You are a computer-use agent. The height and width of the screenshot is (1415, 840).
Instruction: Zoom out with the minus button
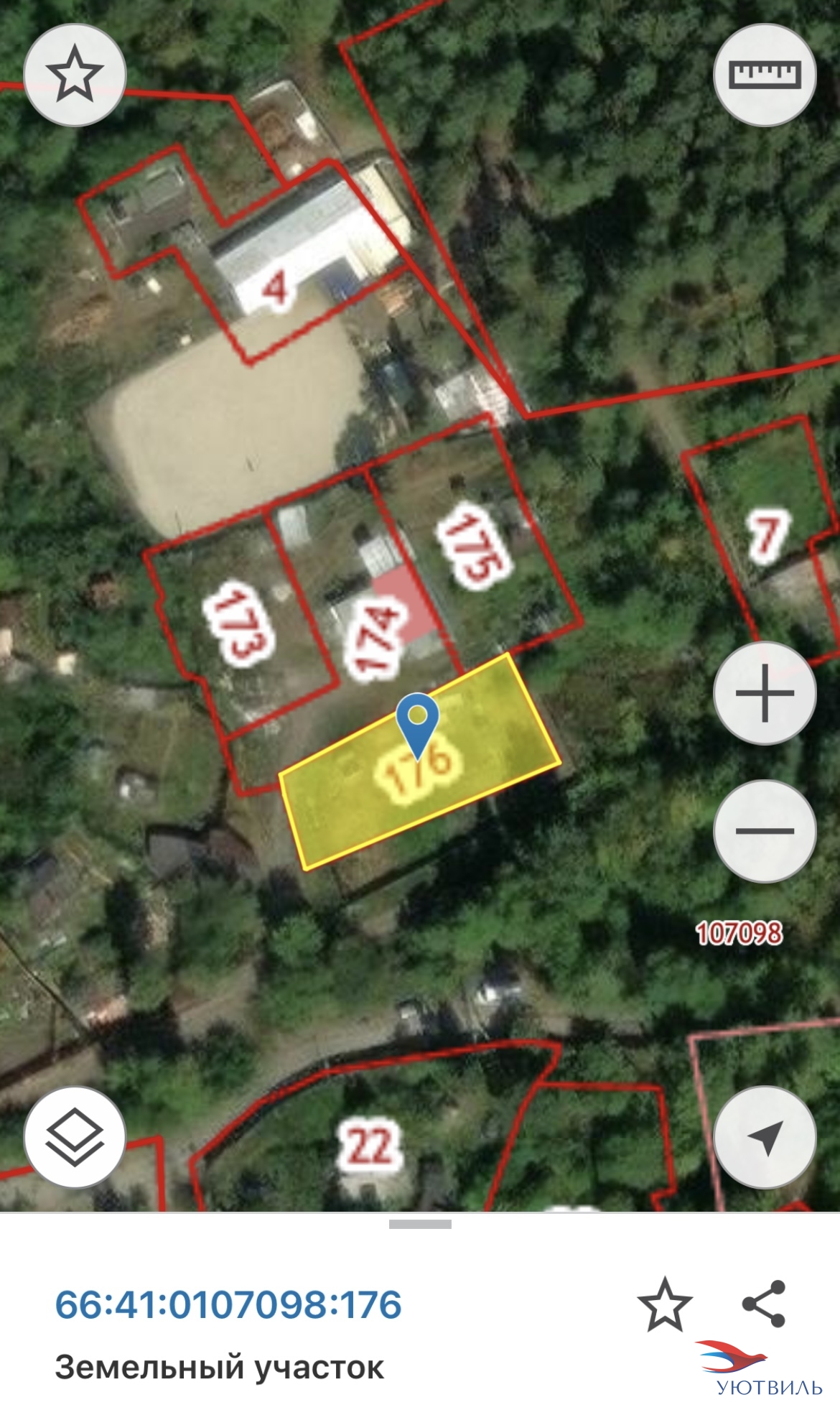click(765, 830)
